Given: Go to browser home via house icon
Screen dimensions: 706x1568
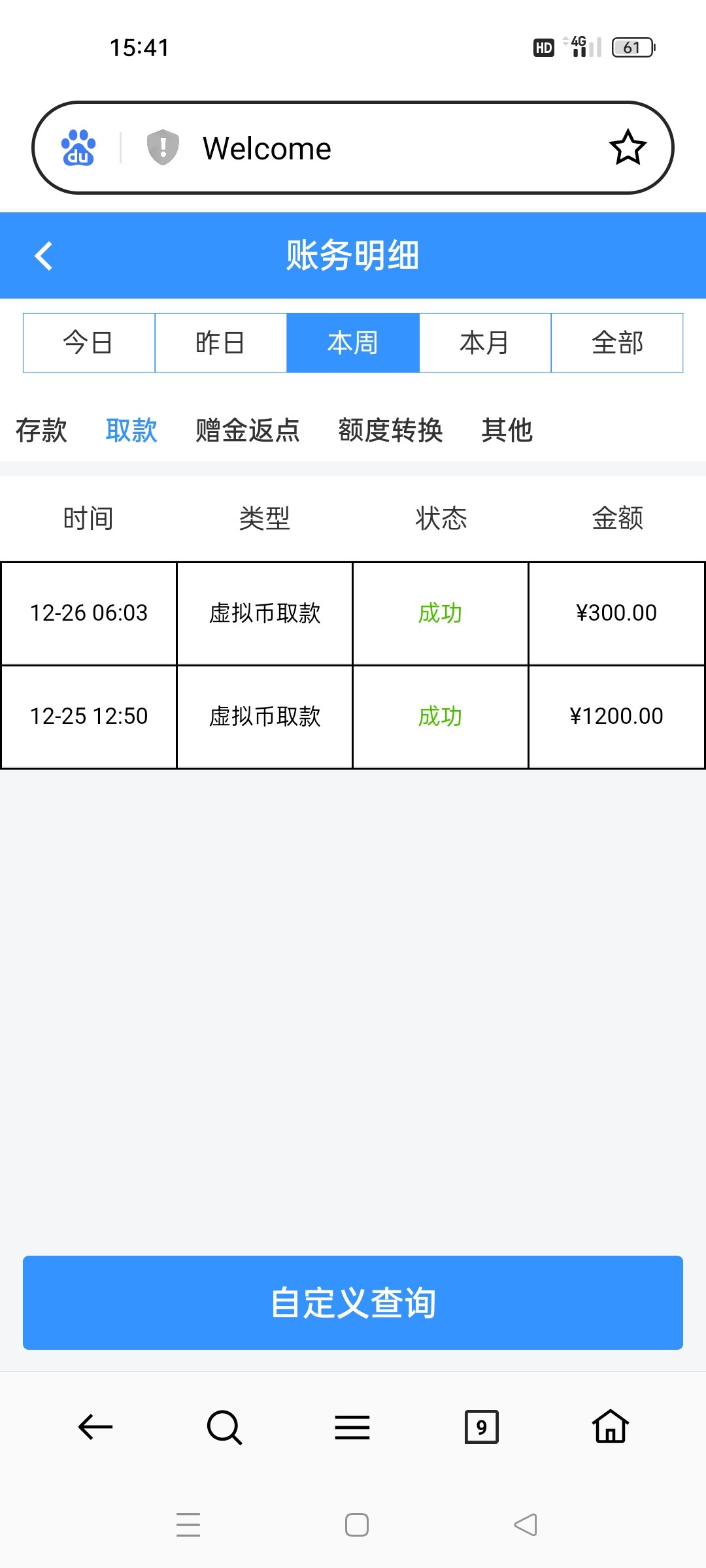Looking at the screenshot, I should point(610,1428).
